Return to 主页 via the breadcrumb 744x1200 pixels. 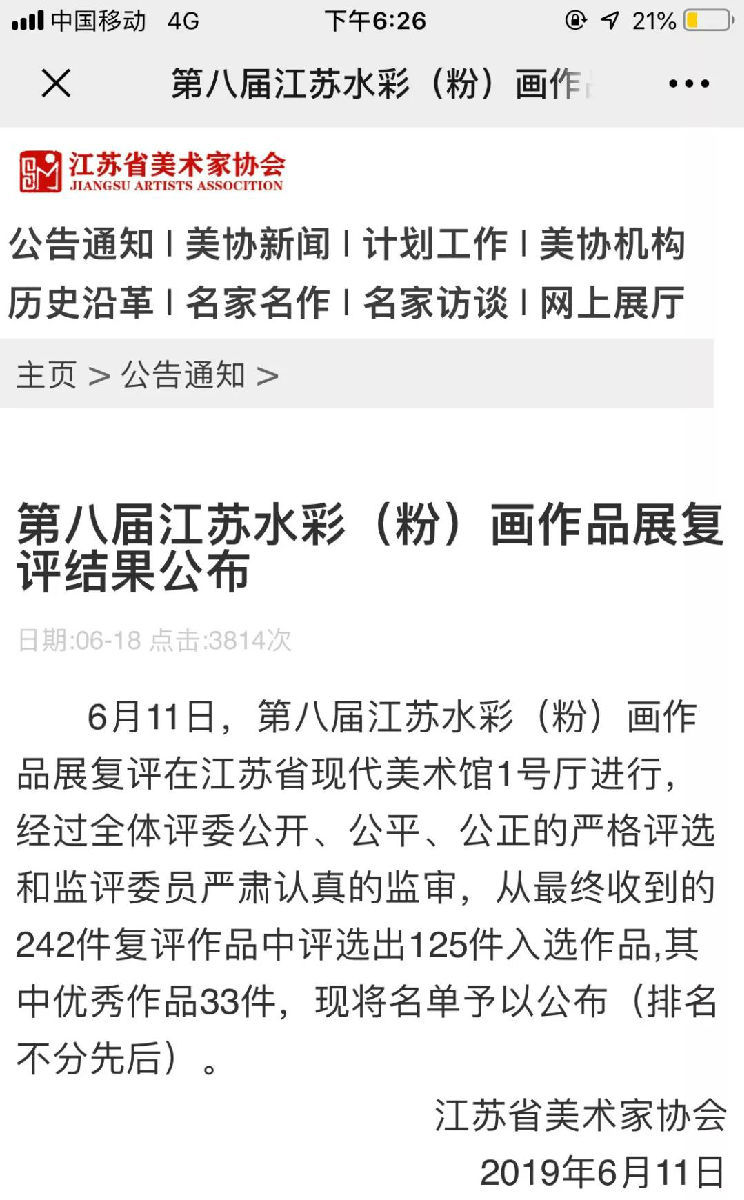pyautogui.click(x=46, y=375)
